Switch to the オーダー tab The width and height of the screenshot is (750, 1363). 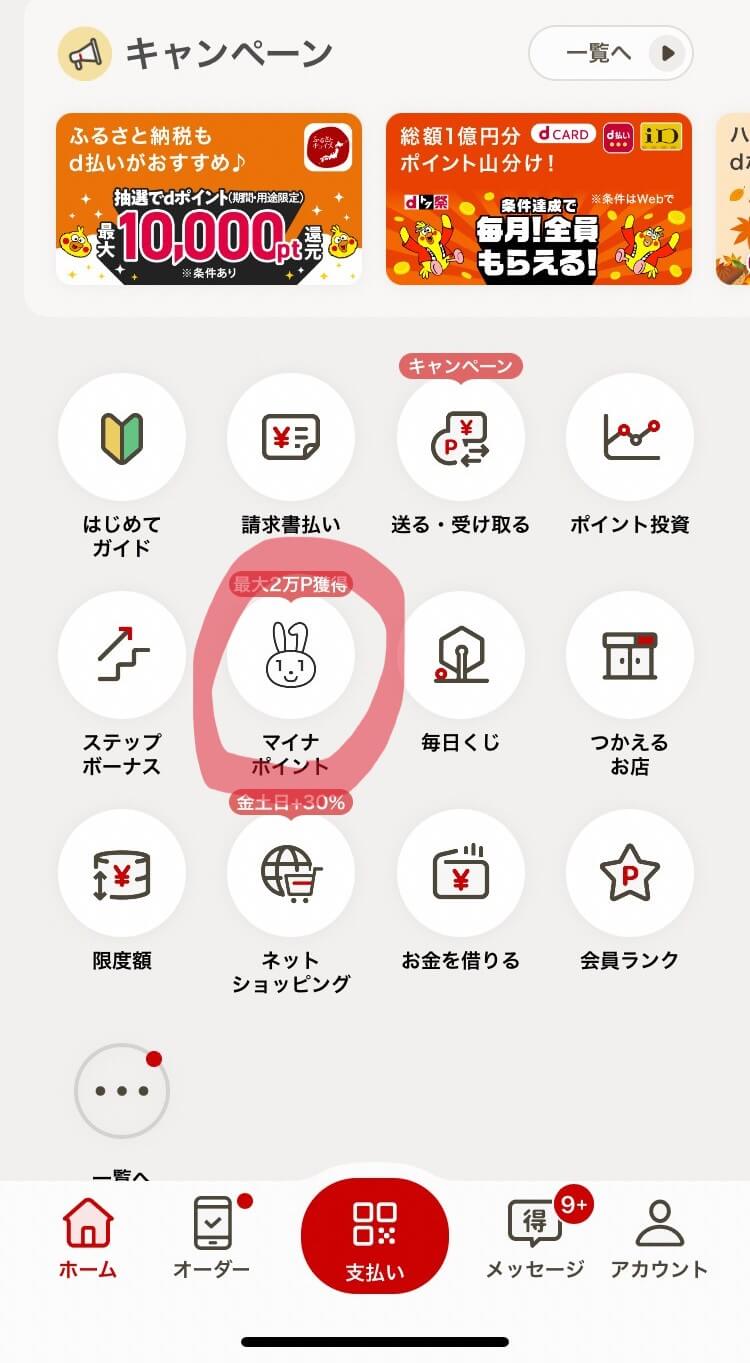pyautogui.click(x=212, y=1238)
